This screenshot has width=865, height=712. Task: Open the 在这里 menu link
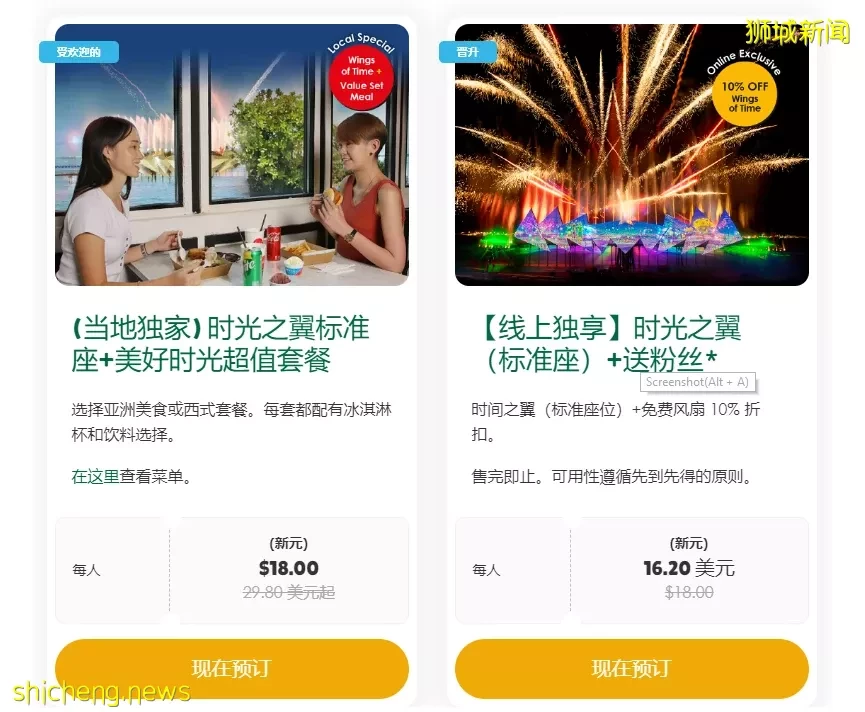coord(95,477)
